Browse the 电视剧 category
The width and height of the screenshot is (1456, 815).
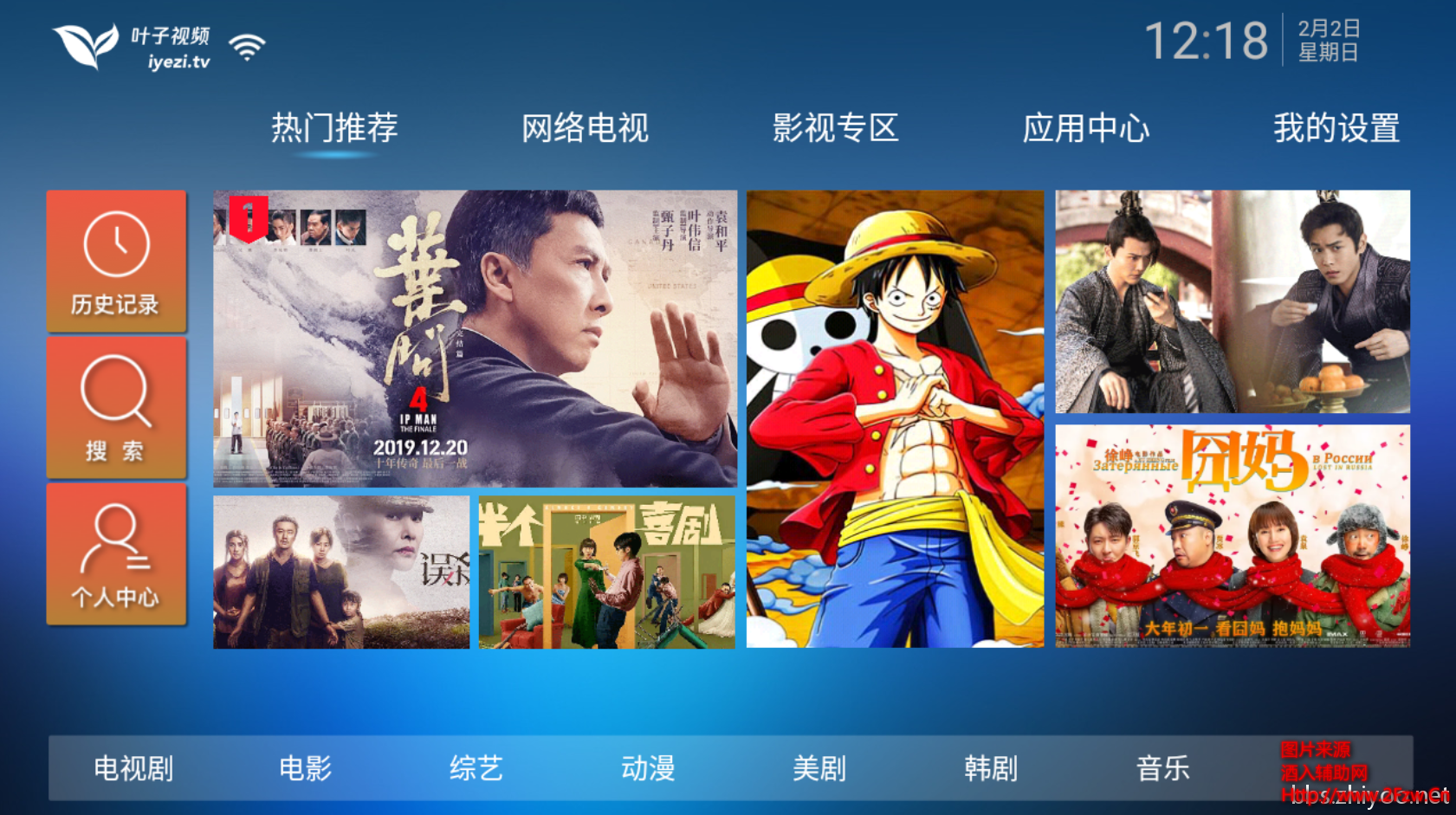click(133, 768)
